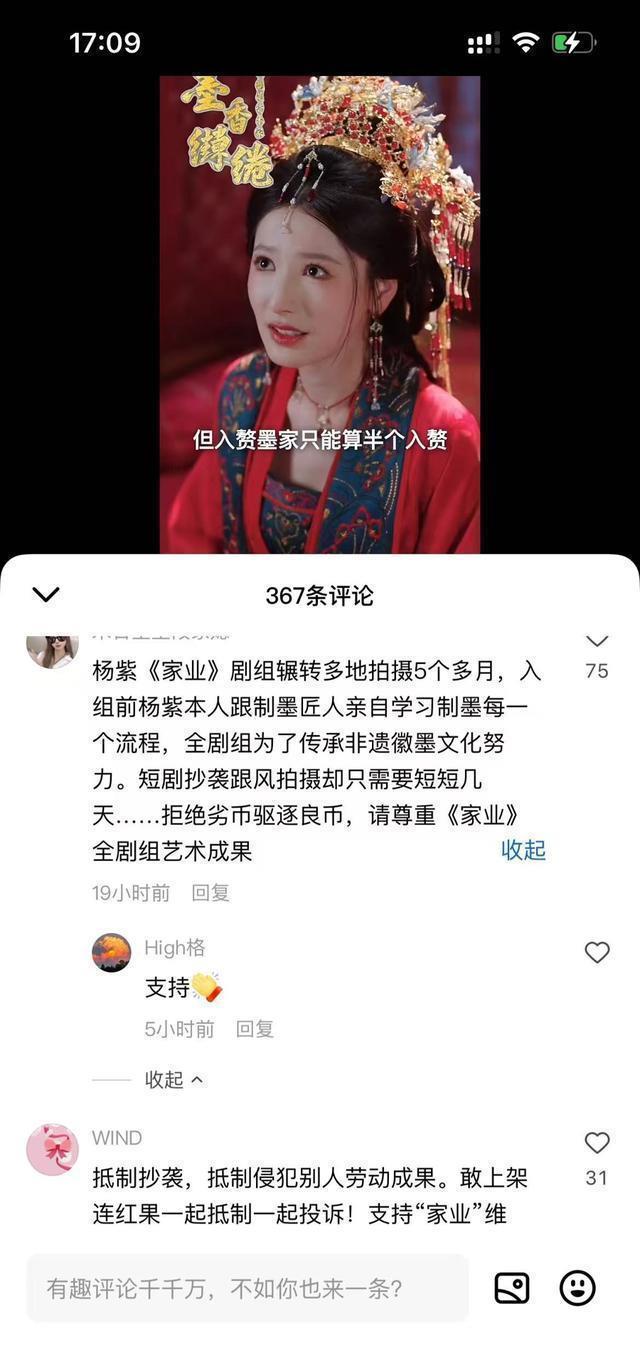Like WIND's comment about 抵制抄袭
The height and width of the screenshot is (1350, 640).
[x=597, y=1143]
